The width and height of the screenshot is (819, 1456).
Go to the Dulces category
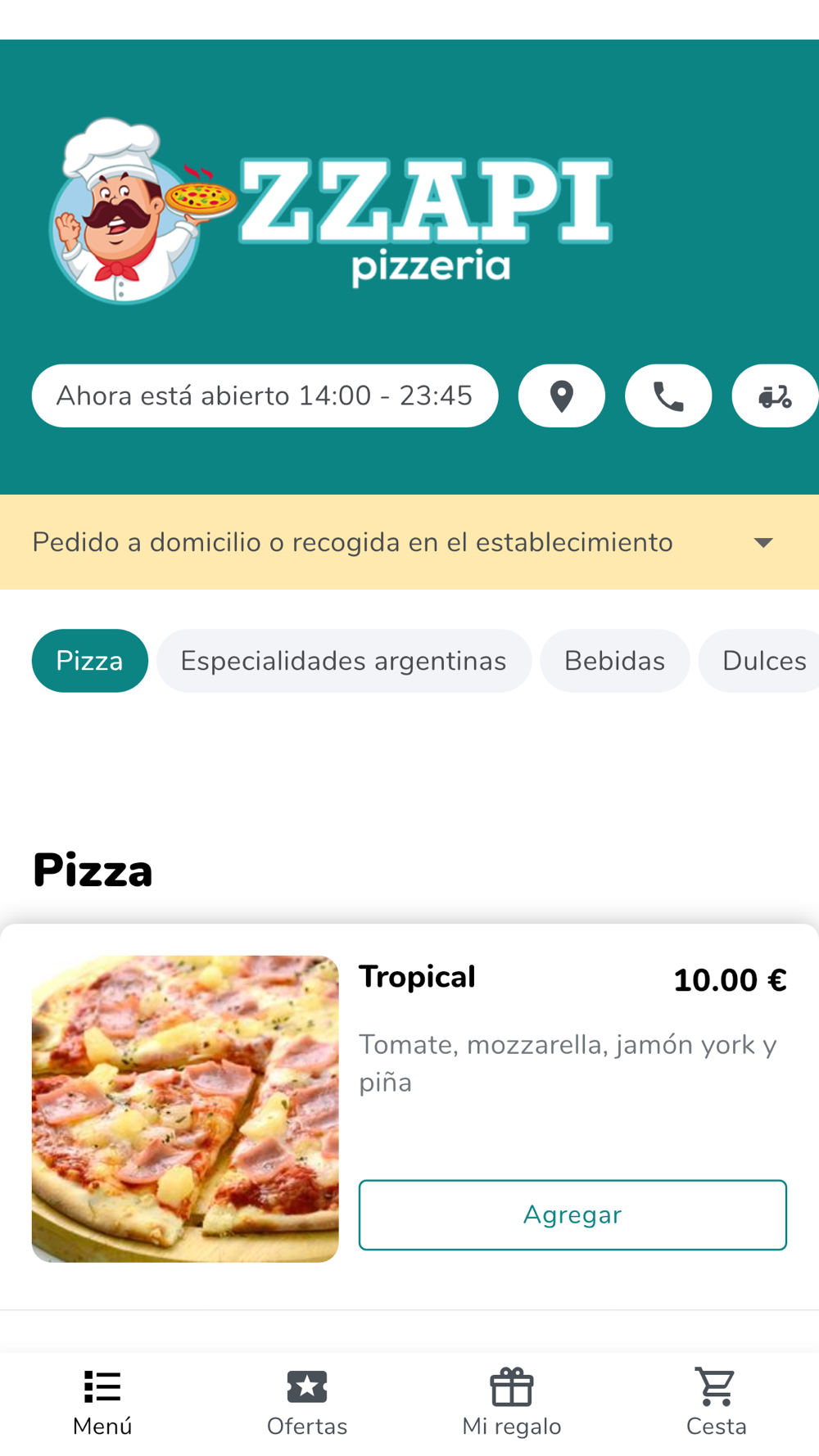759,661
